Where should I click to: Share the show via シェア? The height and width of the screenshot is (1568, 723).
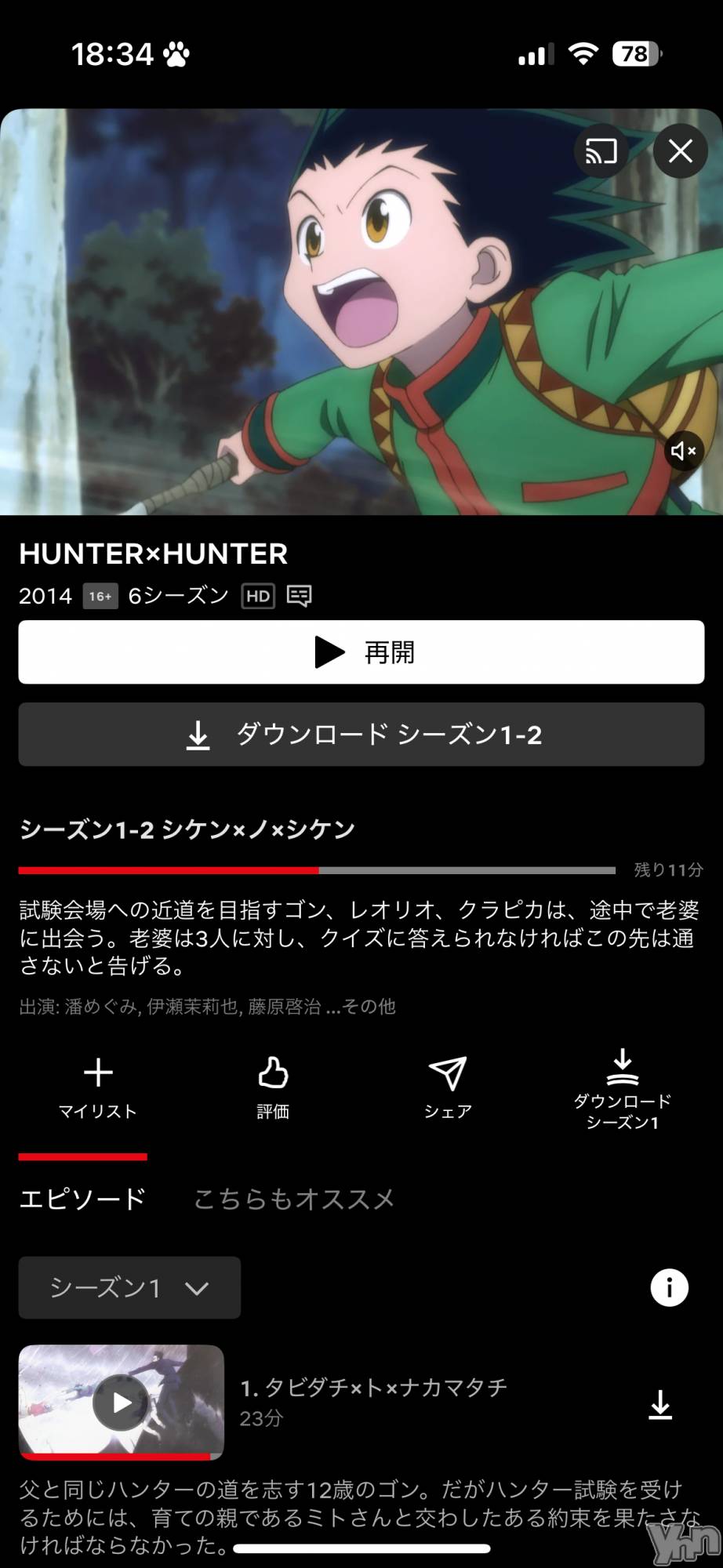(x=448, y=1087)
